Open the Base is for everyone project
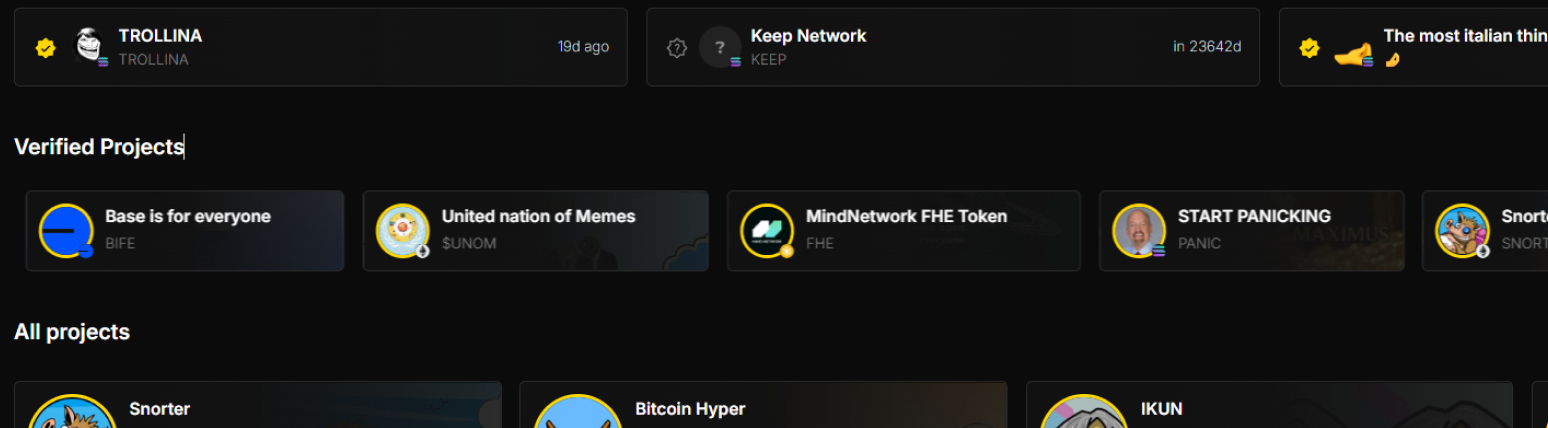This screenshot has width=1548, height=428. [x=185, y=231]
